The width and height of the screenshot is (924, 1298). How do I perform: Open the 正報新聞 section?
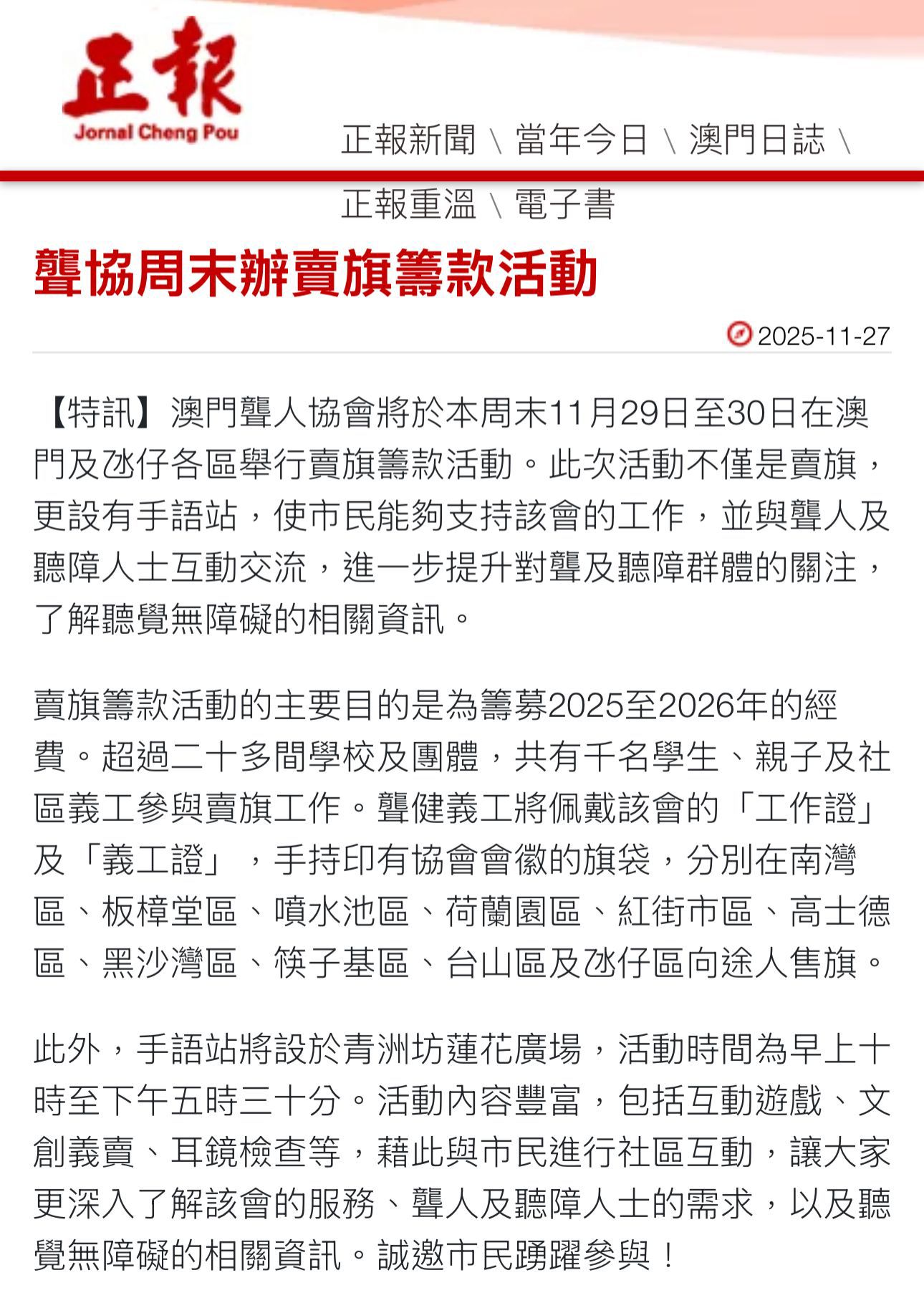pos(408,140)
